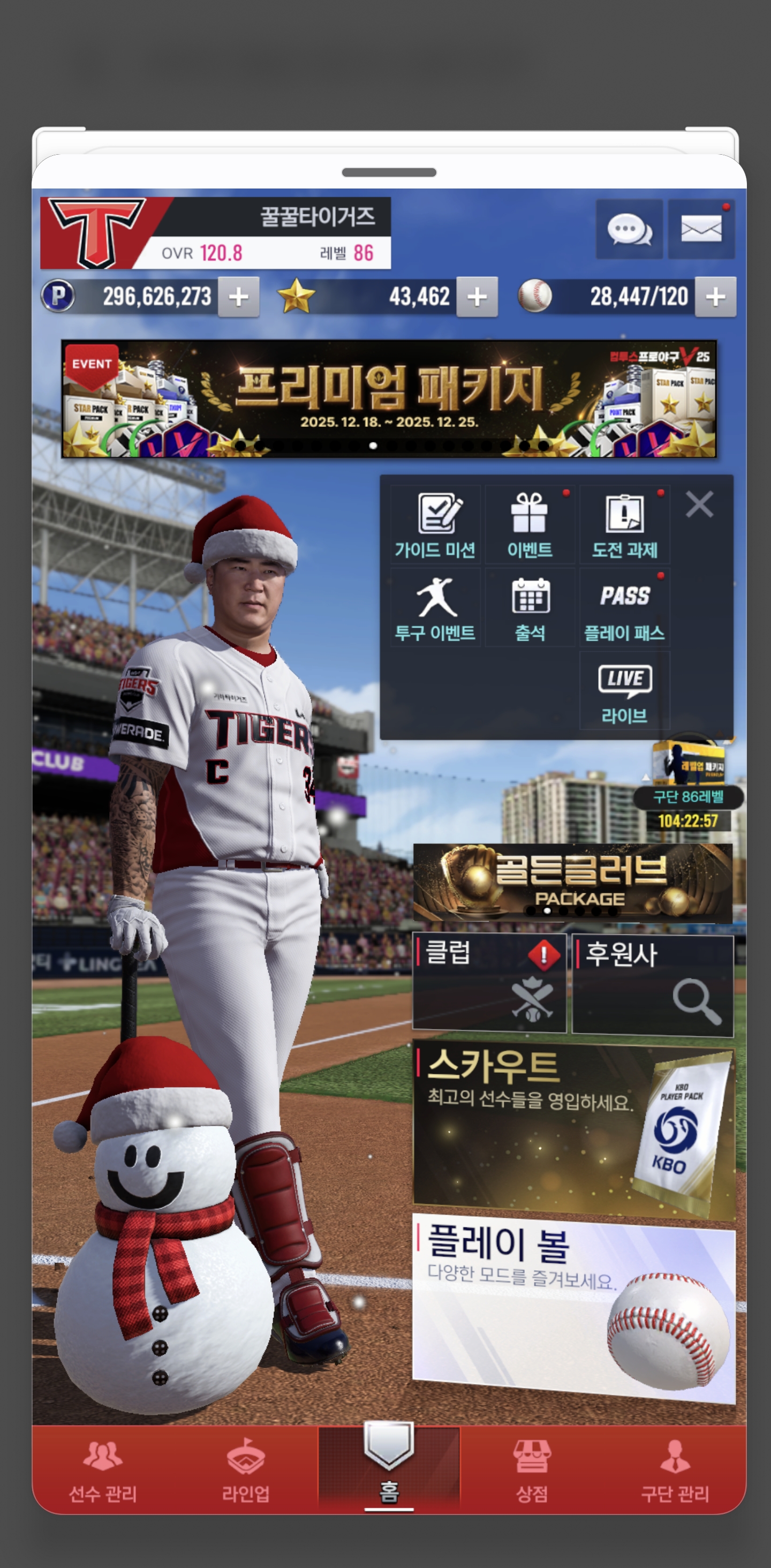Open the 프리미엄 패키지 event banner
Screen dimensions: 771x1568
click(389, 399)
